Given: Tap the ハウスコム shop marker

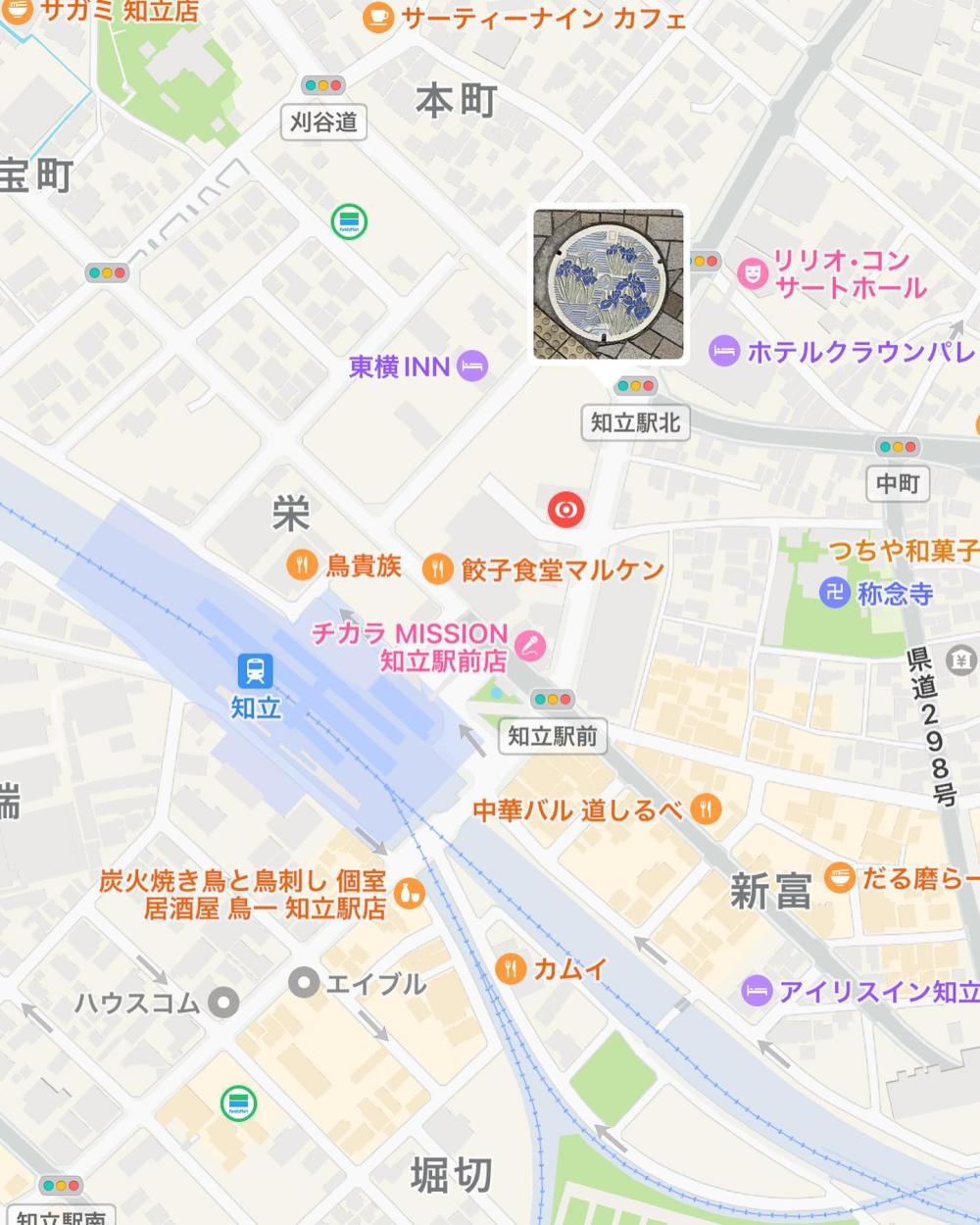Looking at the screenshot, I should (x=225, y=1002).
